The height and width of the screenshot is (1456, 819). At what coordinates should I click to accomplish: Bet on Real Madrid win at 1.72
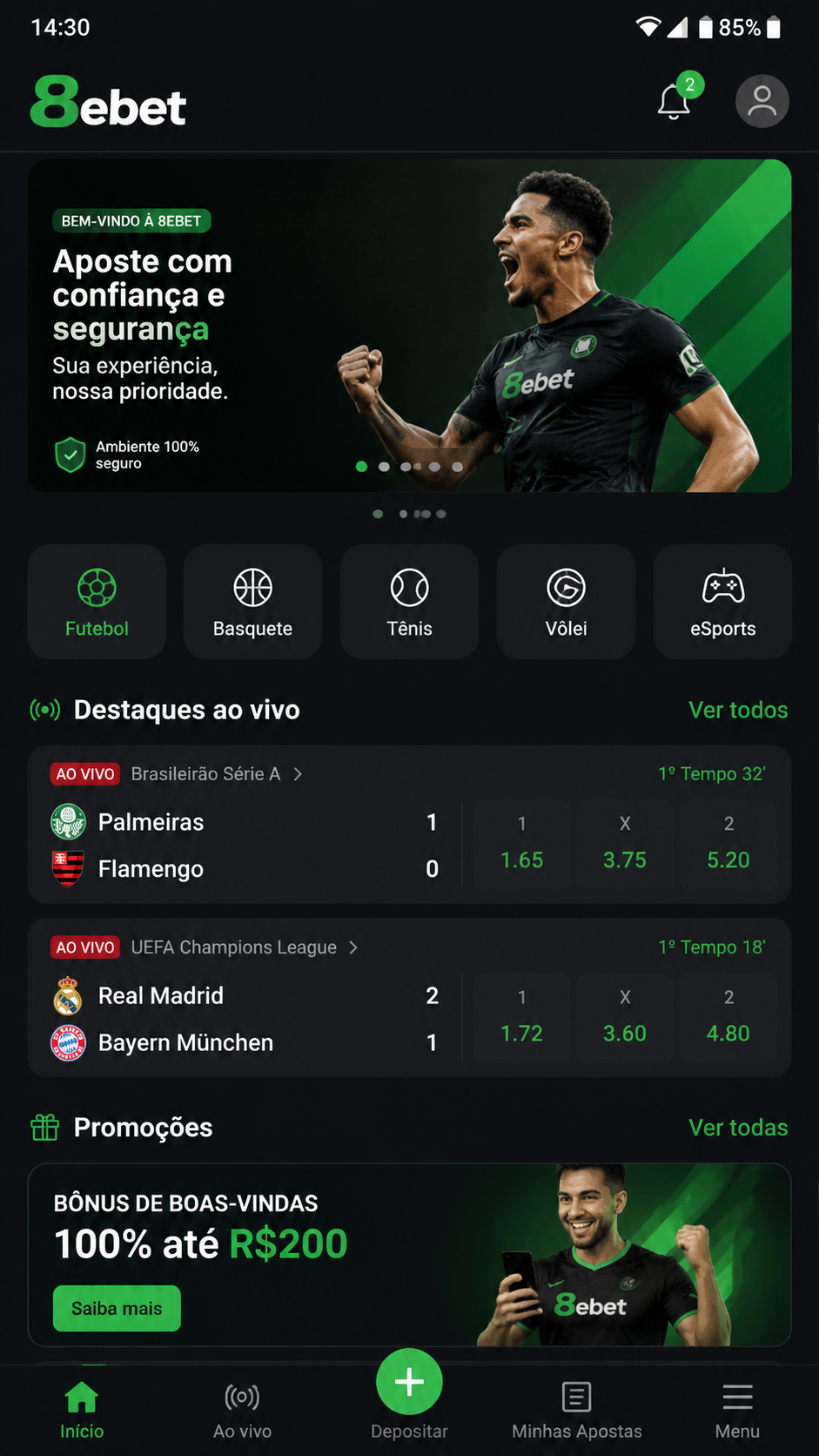pos(521,1018)
